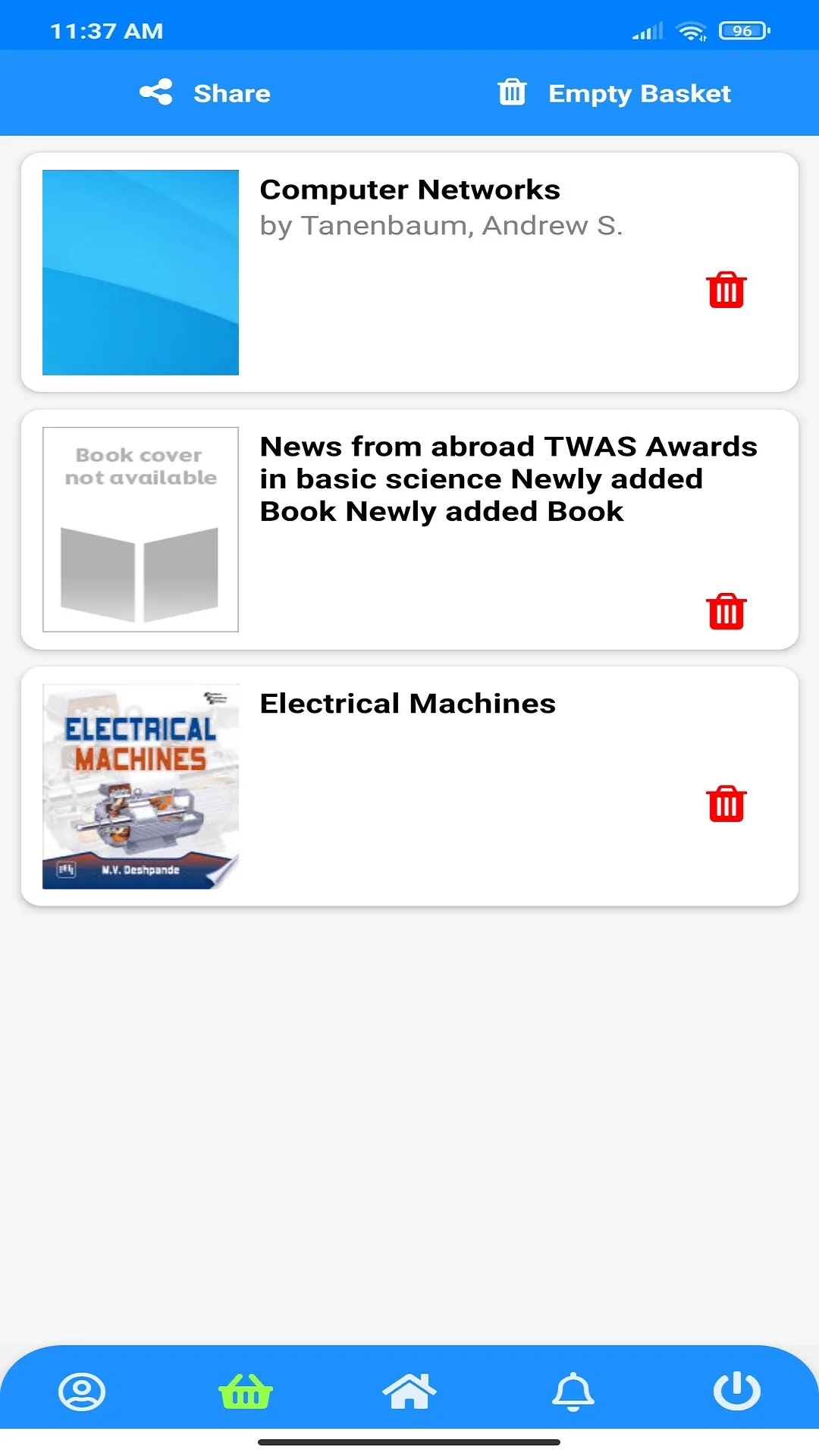Tap the 'Book cover not available' placeholder image
The height and width of the screenshot is (1456, 819).
[x=141, y=529]
